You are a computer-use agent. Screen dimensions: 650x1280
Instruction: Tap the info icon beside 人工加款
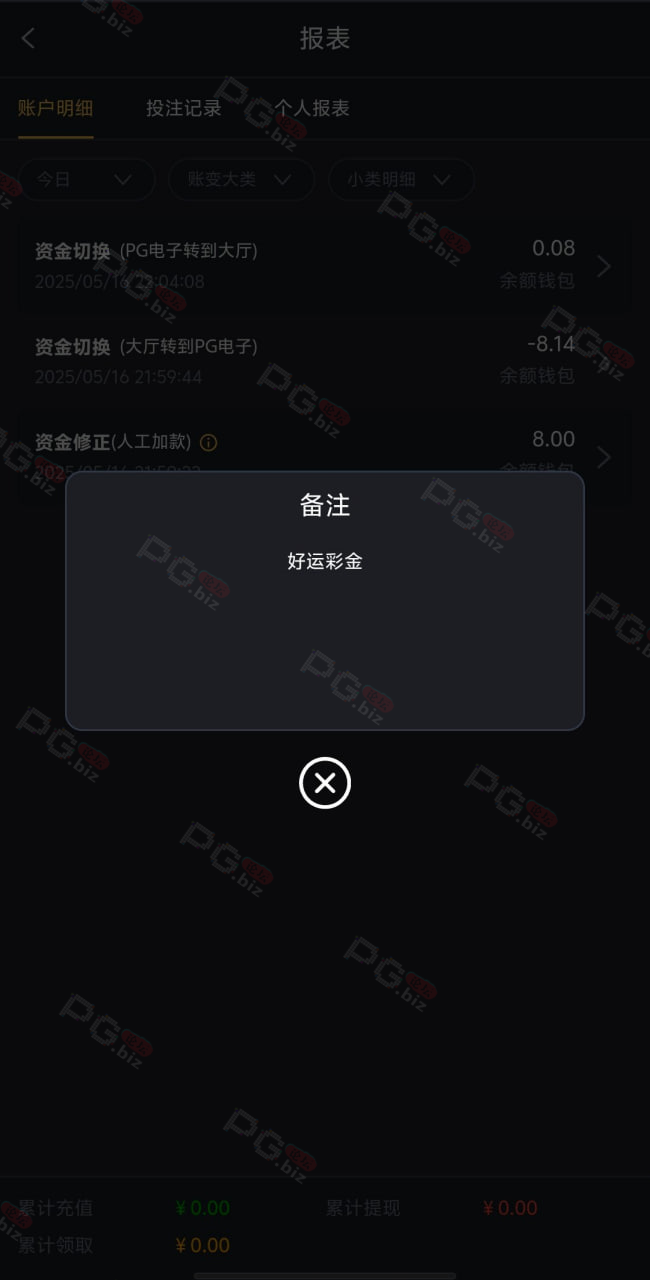click(x=209, y=442)
